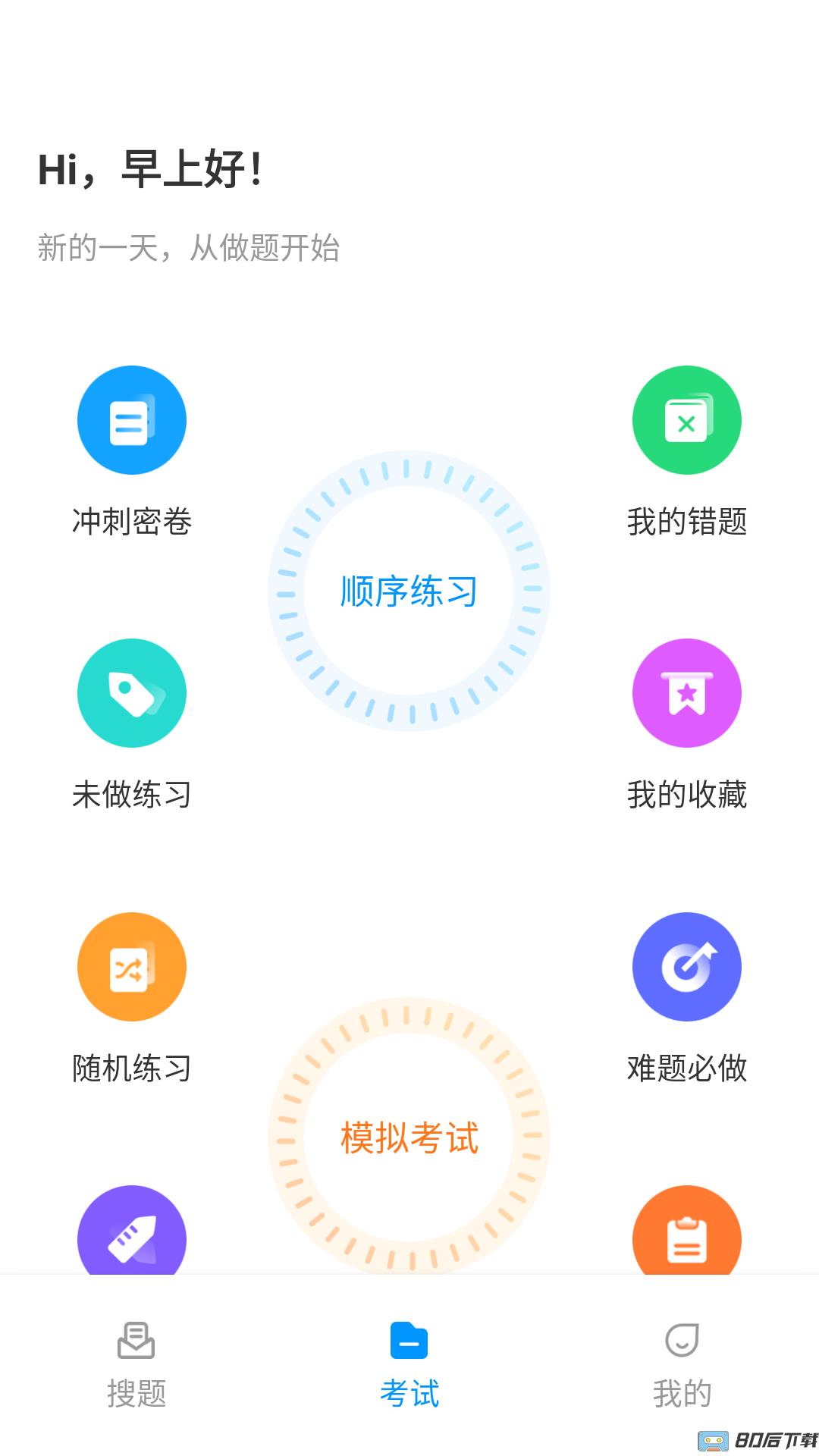The image size is (819, 1456).
Task: Open 冲刺密卷 via the blue document icon
Action: tap(131, 420)
